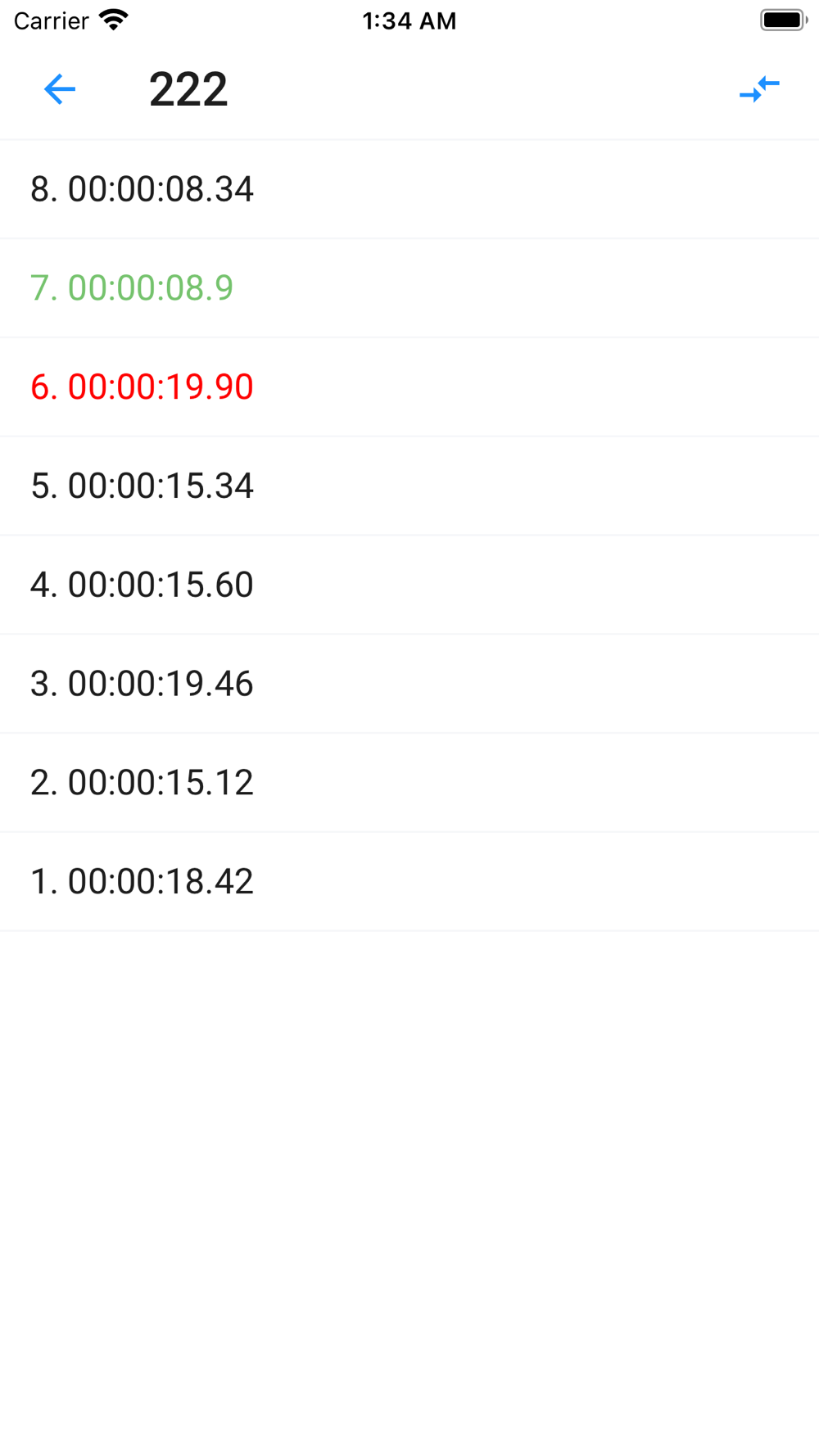Select lap 5 with time 00:00:15.34
This screenshot has height=1456, width=819.
point(409,486)
